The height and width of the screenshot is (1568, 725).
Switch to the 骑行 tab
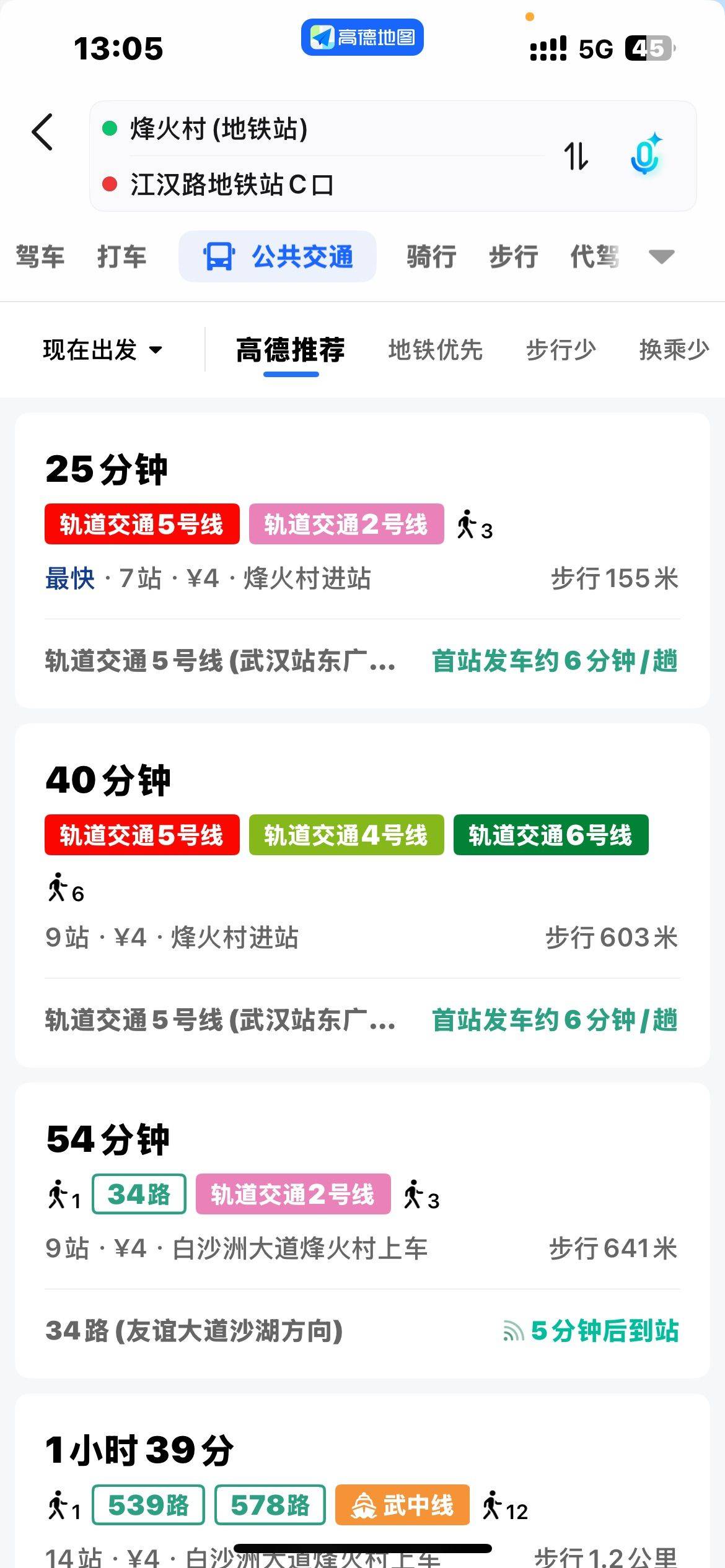(x=432, y=256)
